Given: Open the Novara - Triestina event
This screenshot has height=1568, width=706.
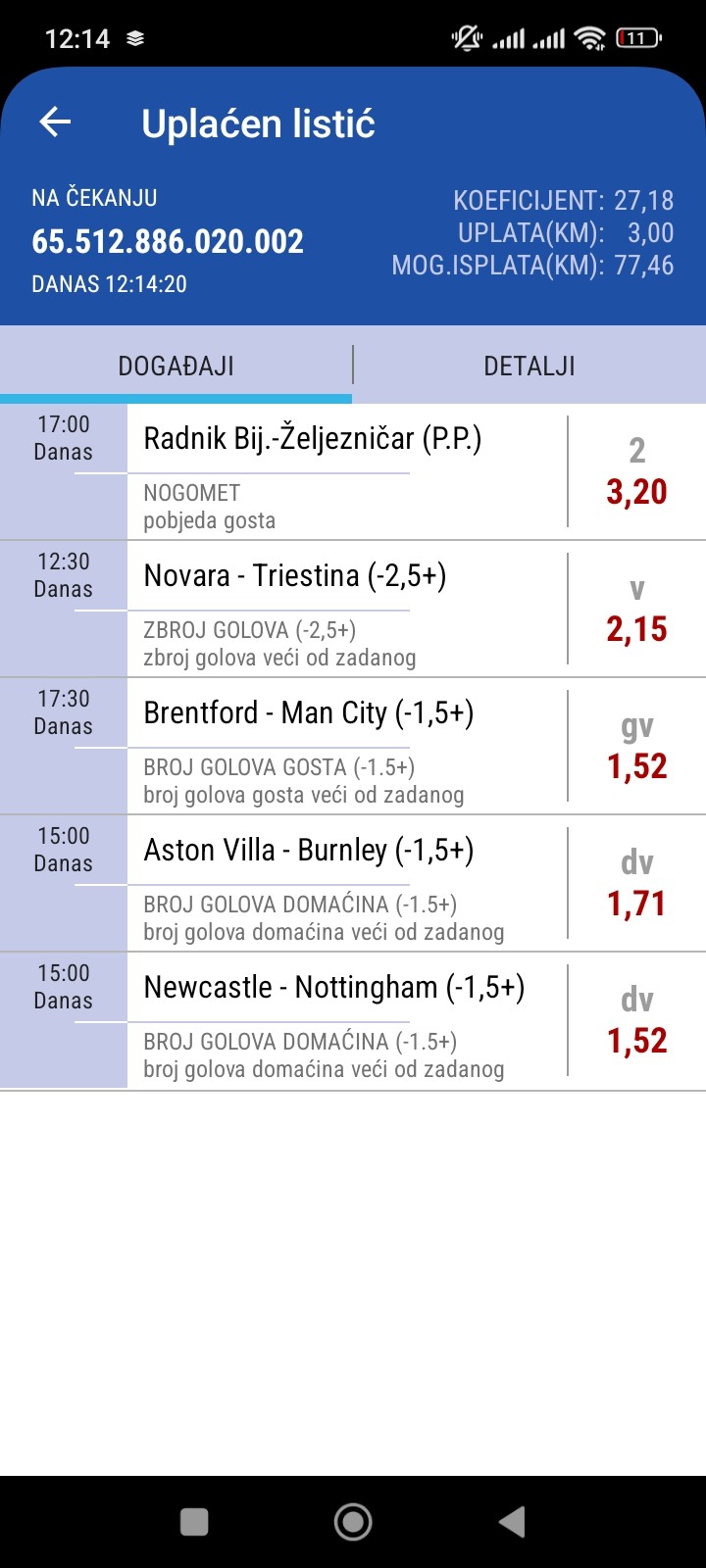Looking at the screenshot, I should point(295,576).
